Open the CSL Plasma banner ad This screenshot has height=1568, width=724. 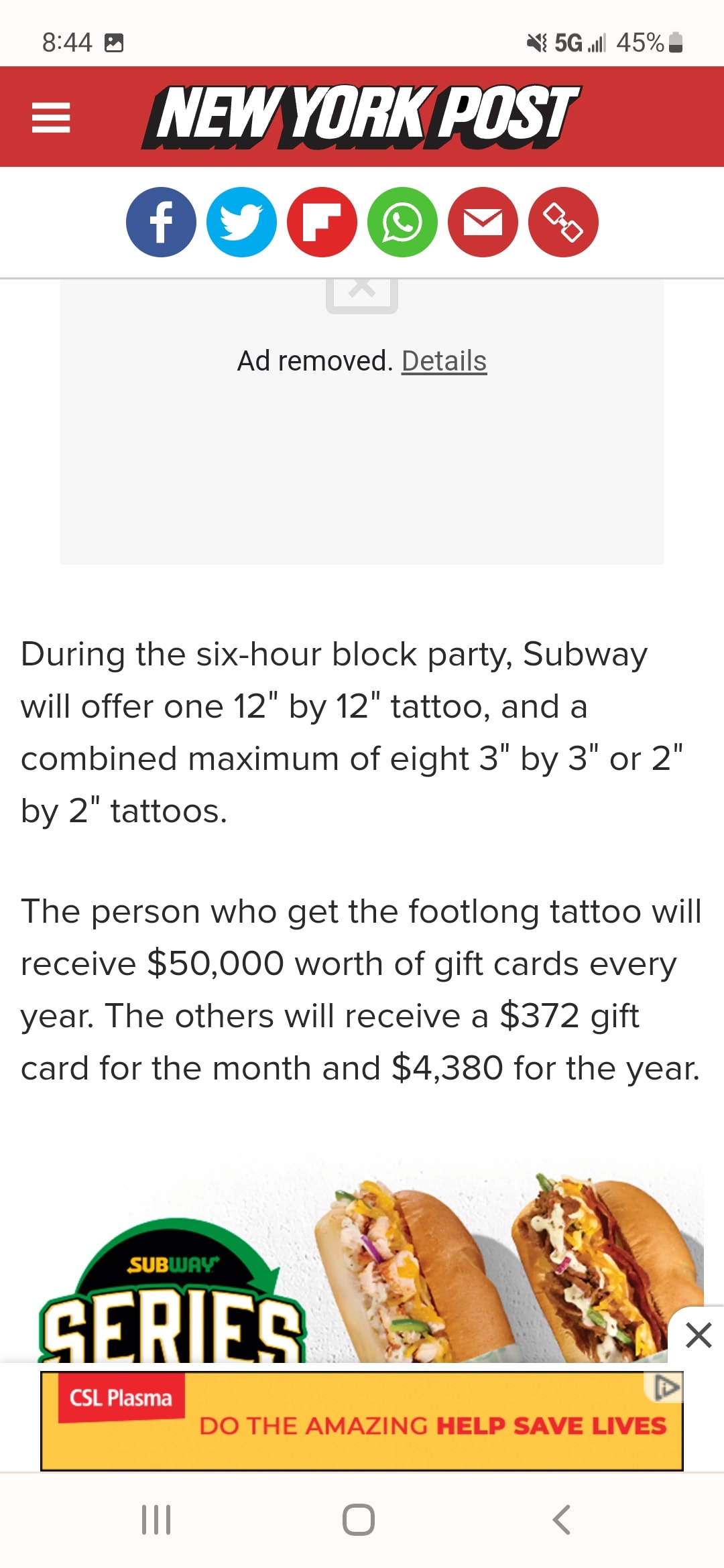tap(362, 1422)
